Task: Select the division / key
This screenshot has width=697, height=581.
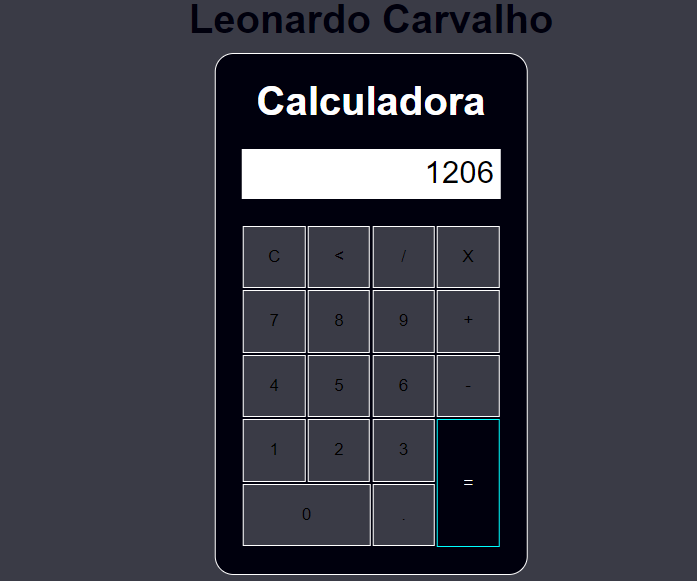Action: pyautogui.click(x=403, y=257)
